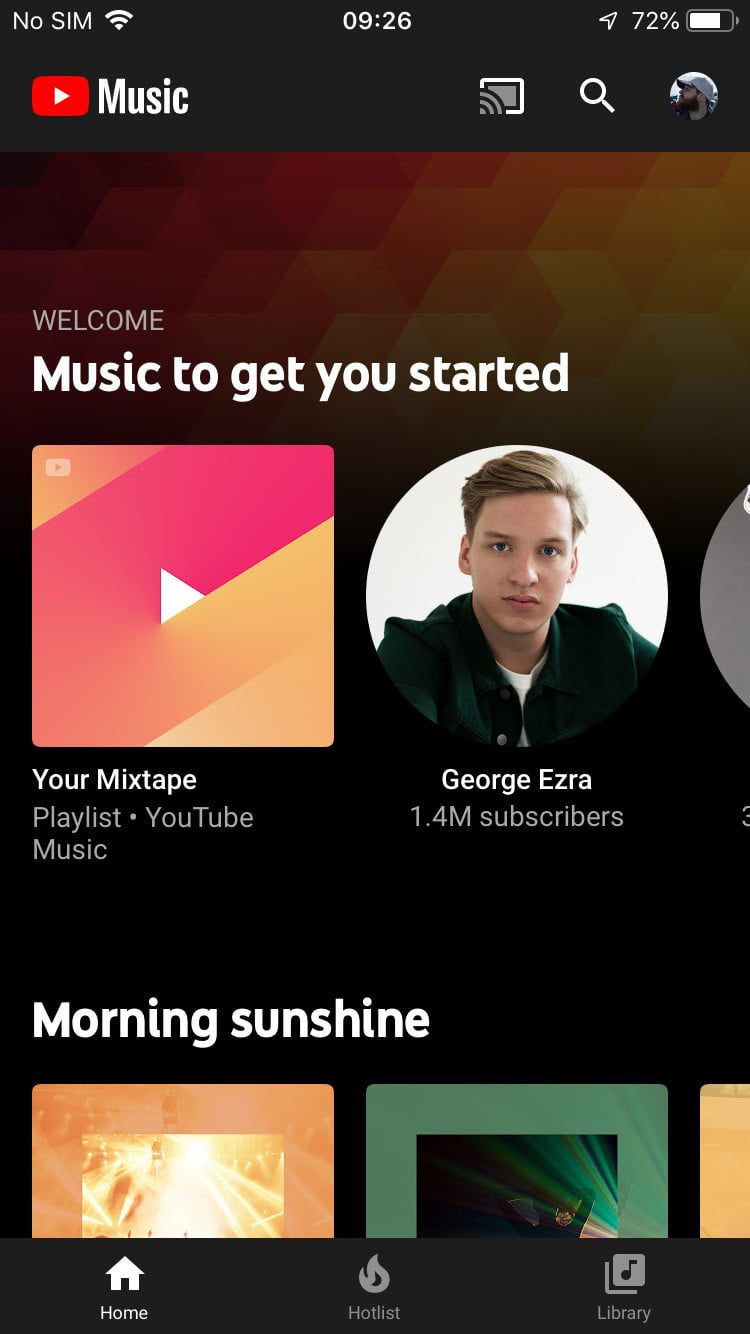Open the search magnifier

[x=597, y=96]
